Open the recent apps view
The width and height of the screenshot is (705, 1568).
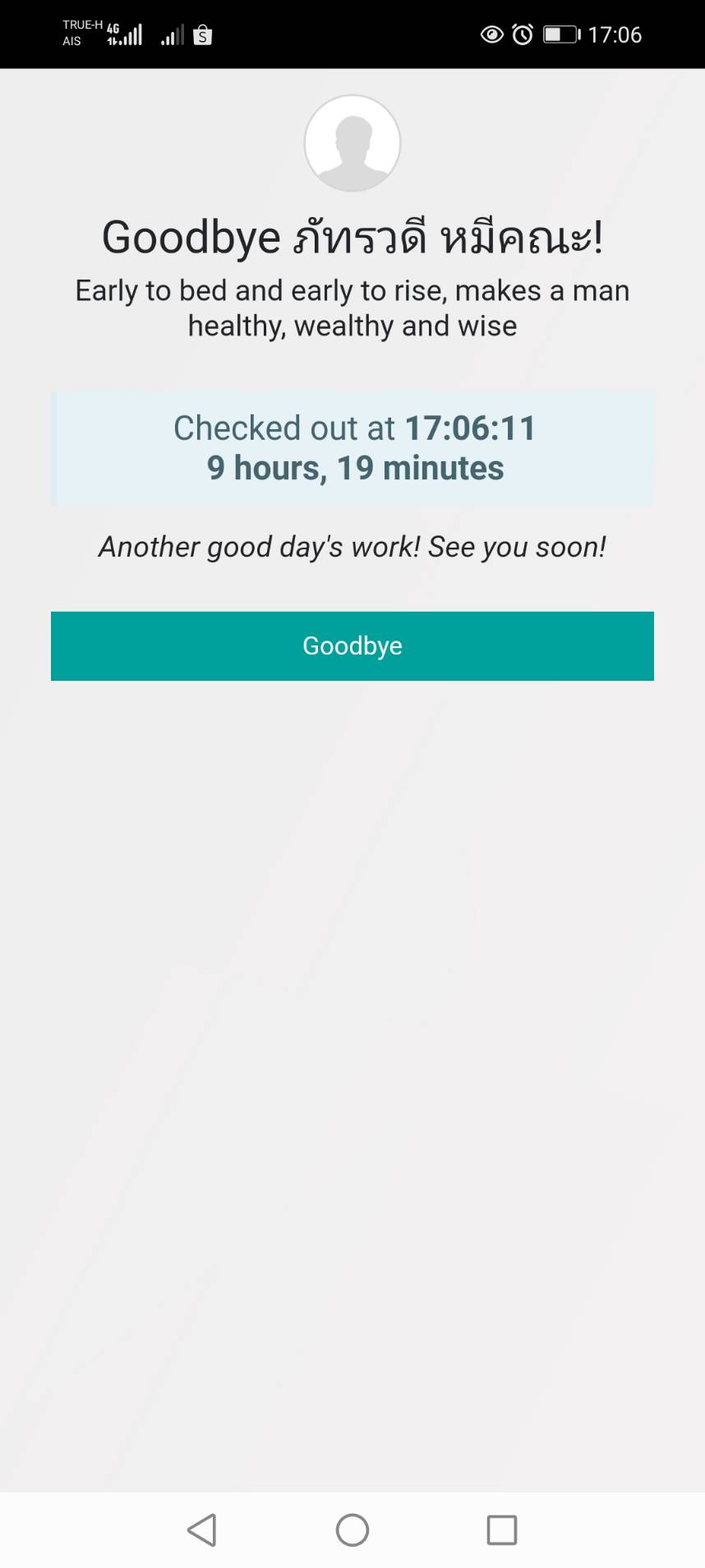(x=501, y=1530)
